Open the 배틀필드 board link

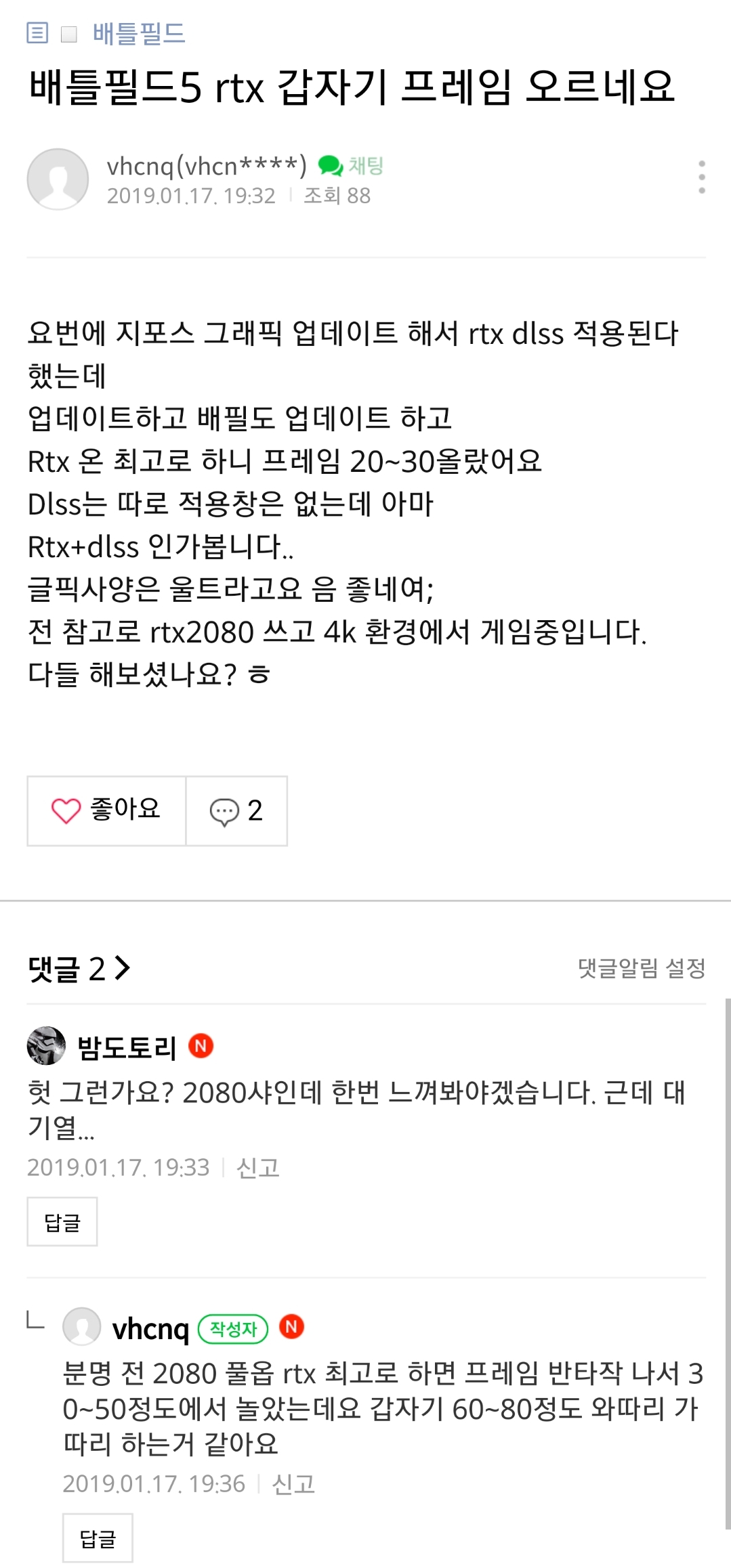click(x=138, y=33)
